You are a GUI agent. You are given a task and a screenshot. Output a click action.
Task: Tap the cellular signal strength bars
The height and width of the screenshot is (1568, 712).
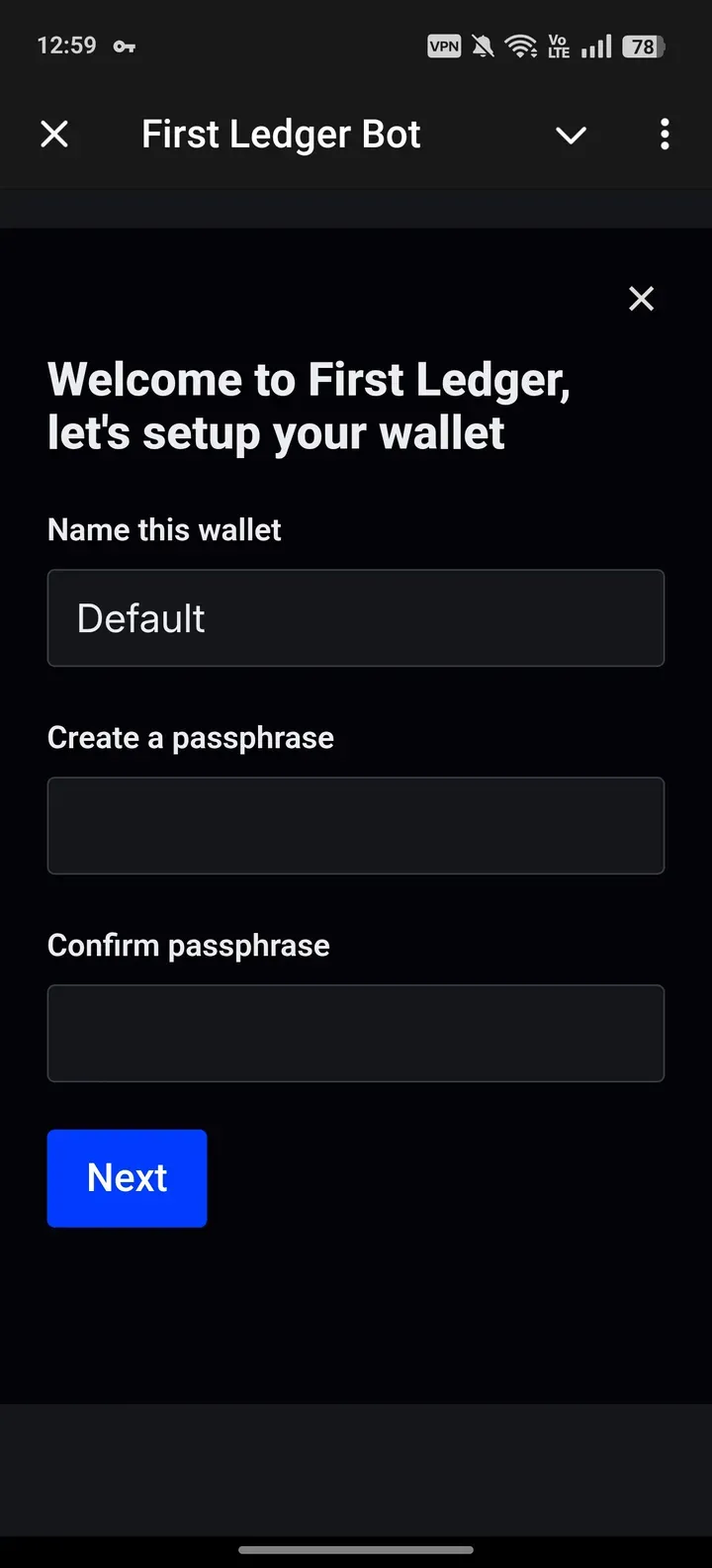(596, 46)
